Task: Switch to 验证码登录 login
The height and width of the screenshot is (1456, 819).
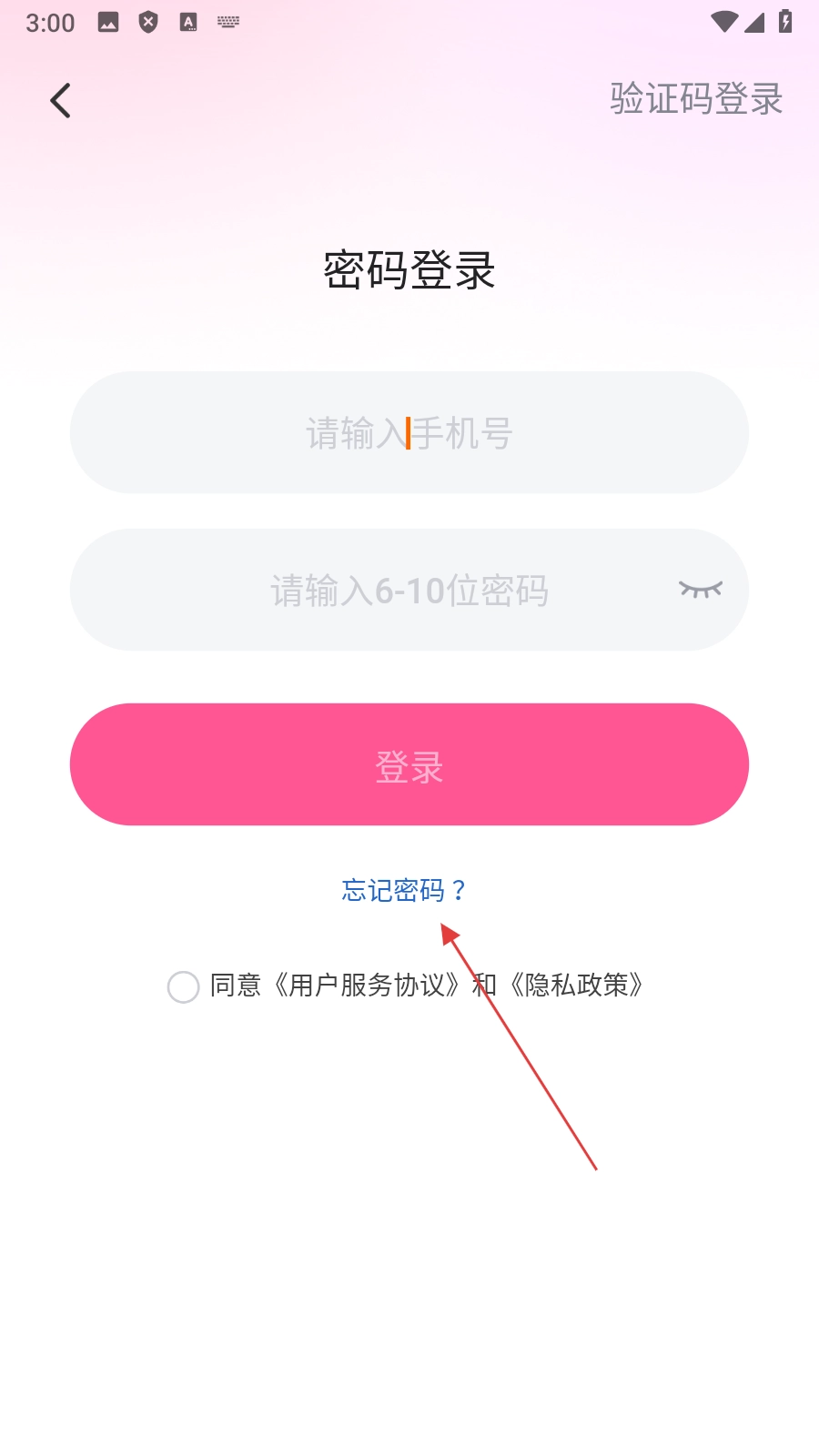Action: 696,98
